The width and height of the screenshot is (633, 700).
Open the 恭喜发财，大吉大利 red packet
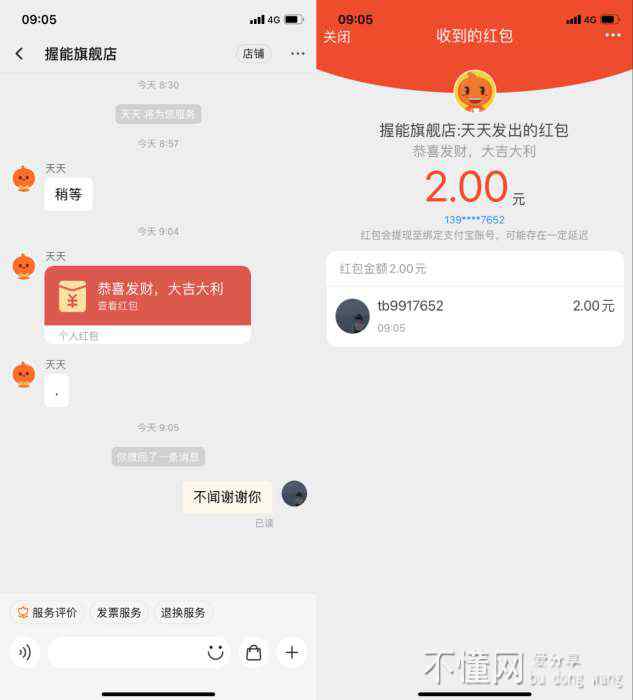147,295
